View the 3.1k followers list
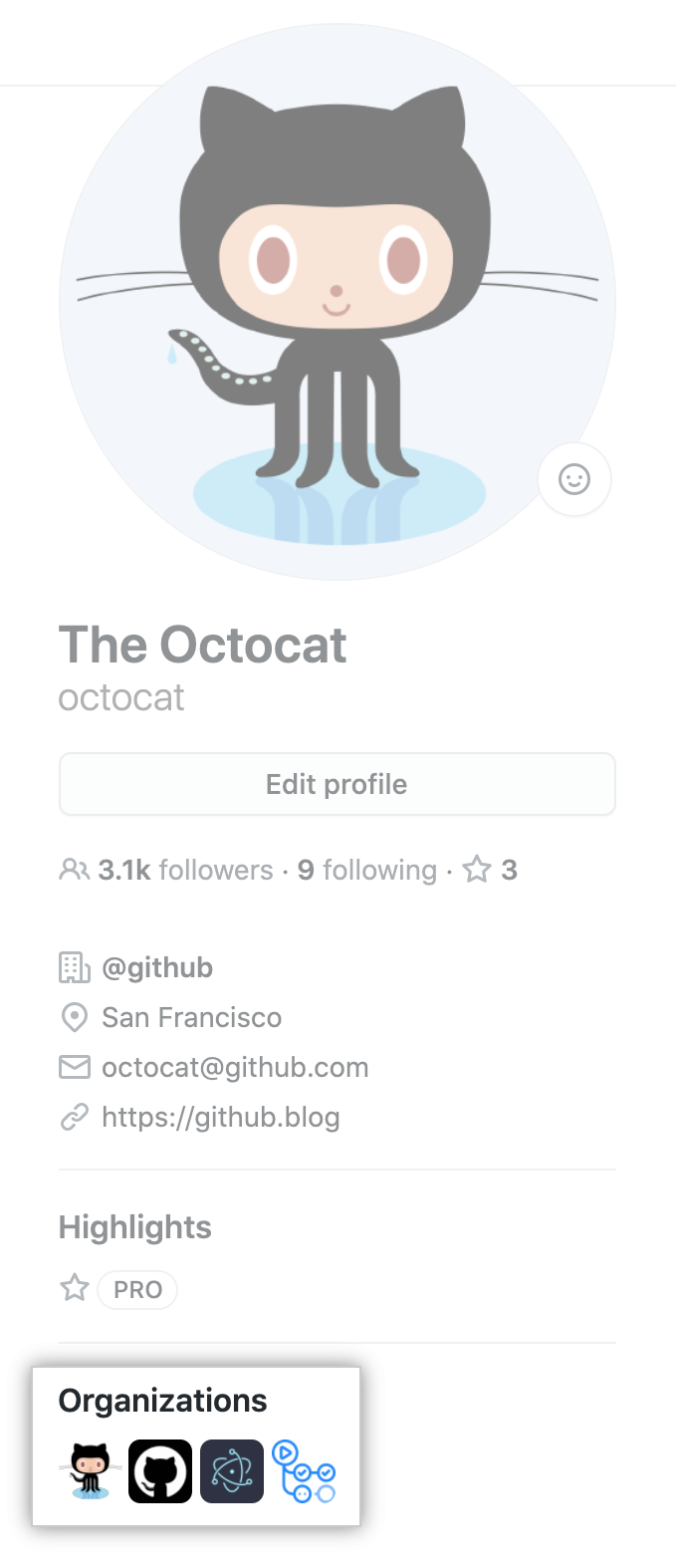Viewport: 676px width, 1568px height. (x=185, y=870)
